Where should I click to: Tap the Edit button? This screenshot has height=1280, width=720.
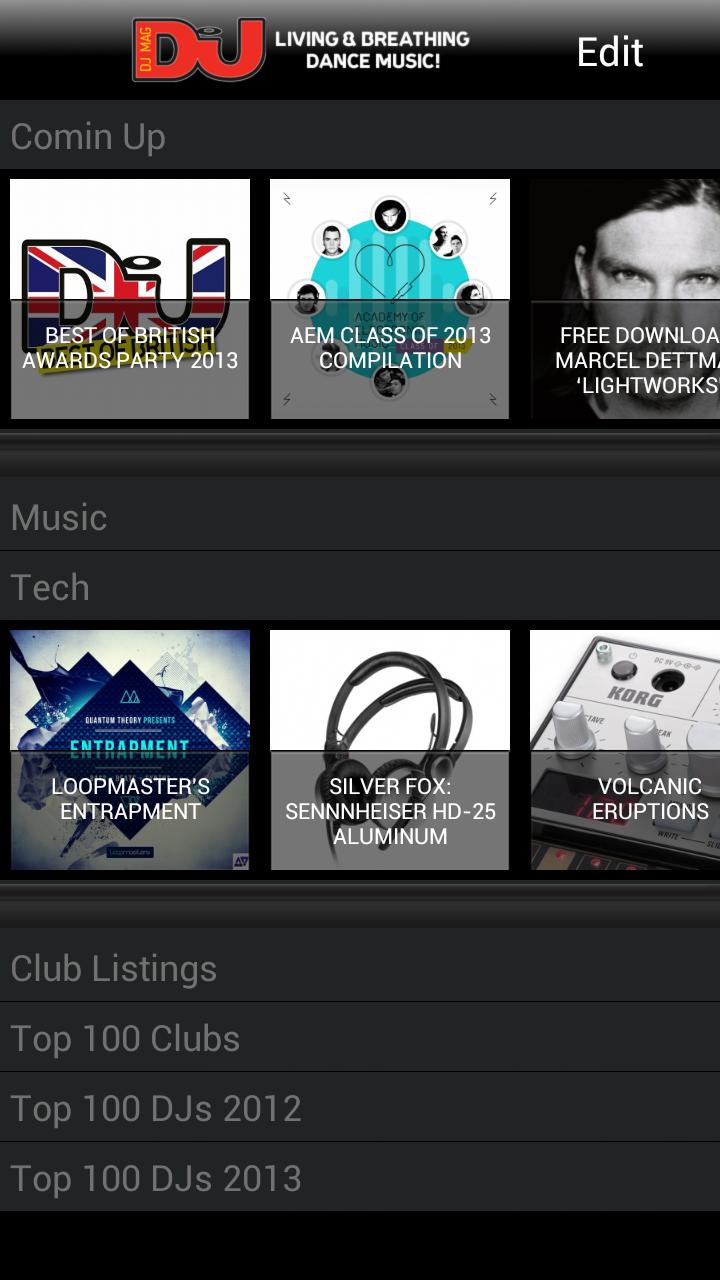pos(608,51)
